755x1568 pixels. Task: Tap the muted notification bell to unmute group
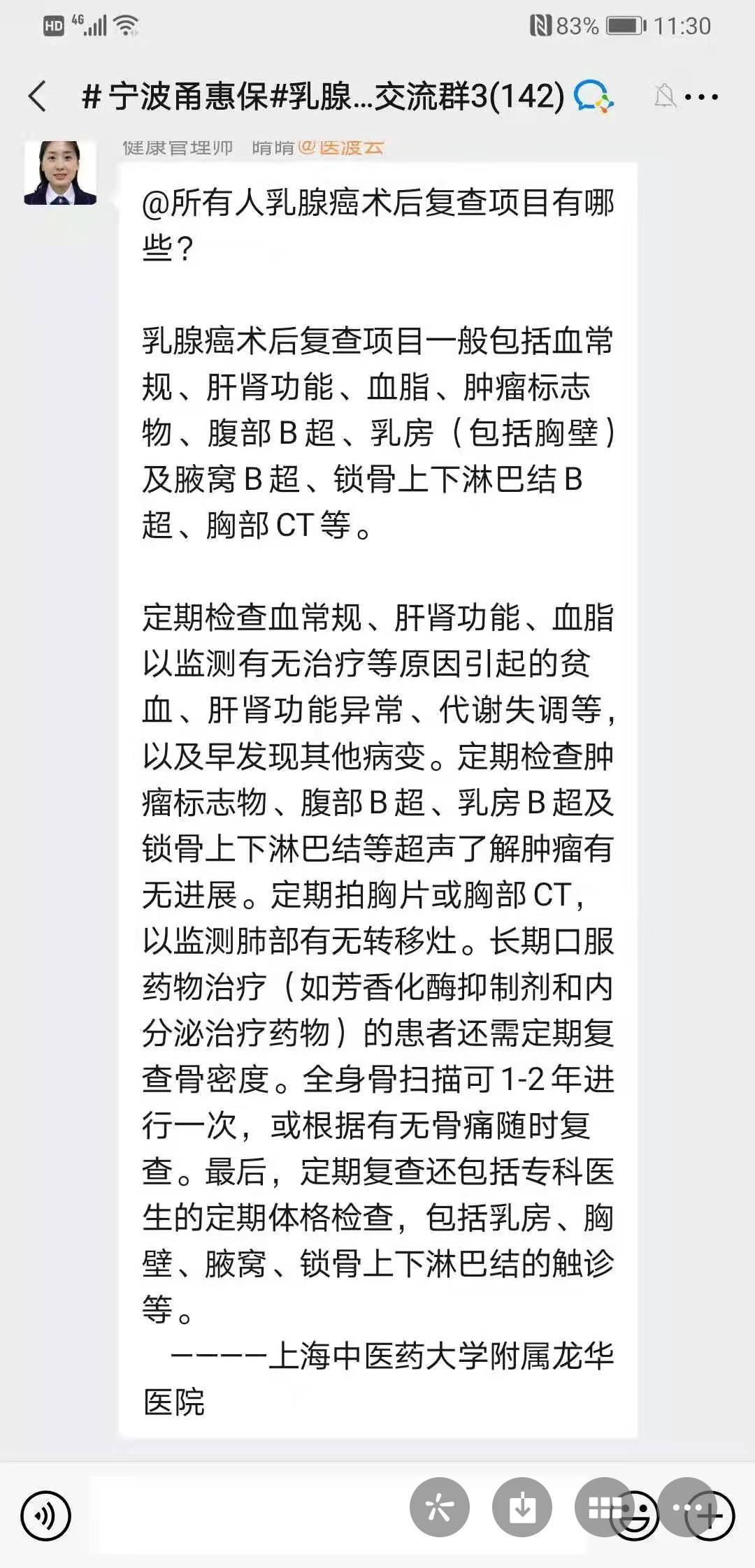click(x=666, y=96)
